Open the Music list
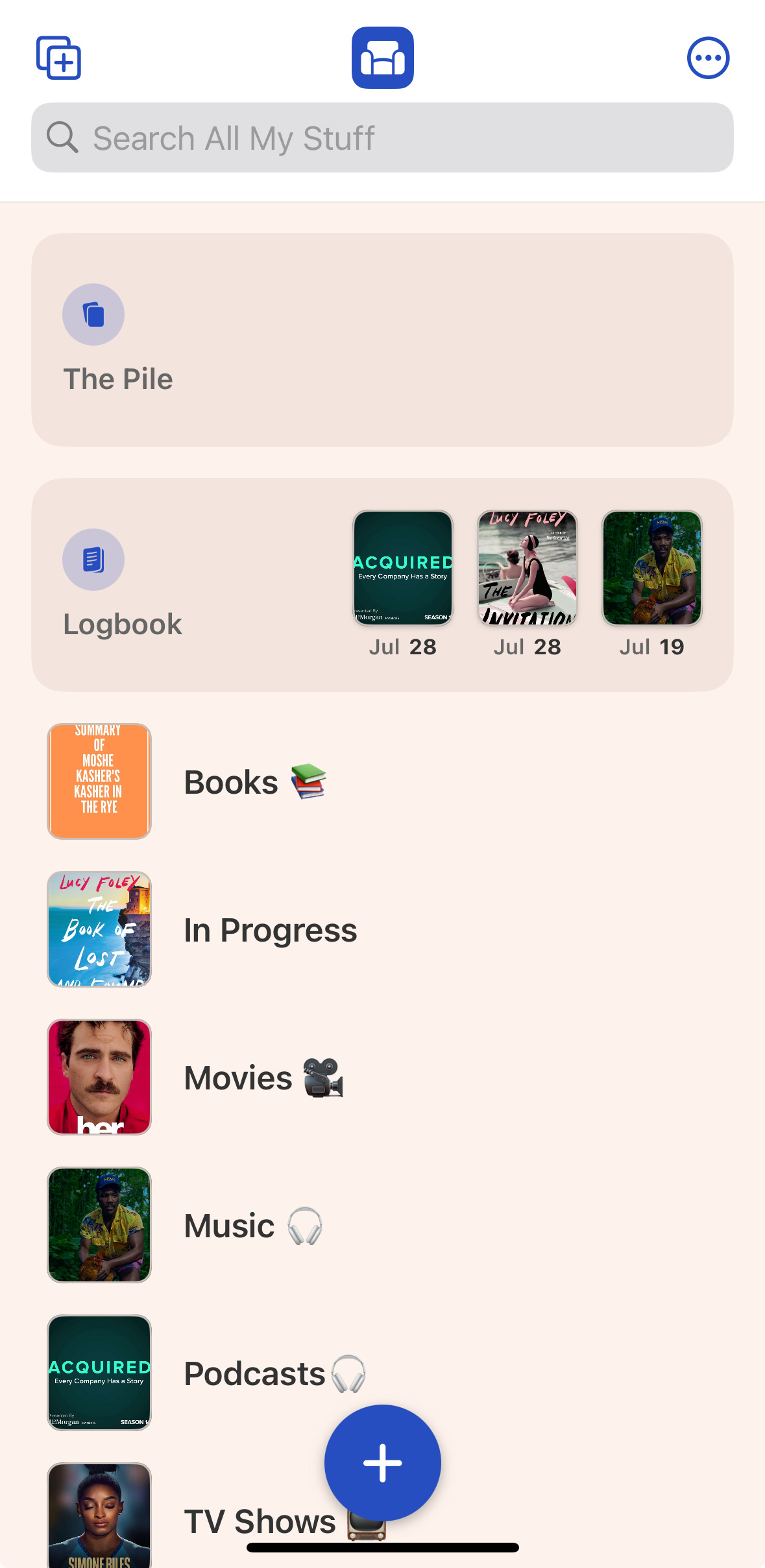The width and height of the screenshot is (765, 1568). 229,1225
